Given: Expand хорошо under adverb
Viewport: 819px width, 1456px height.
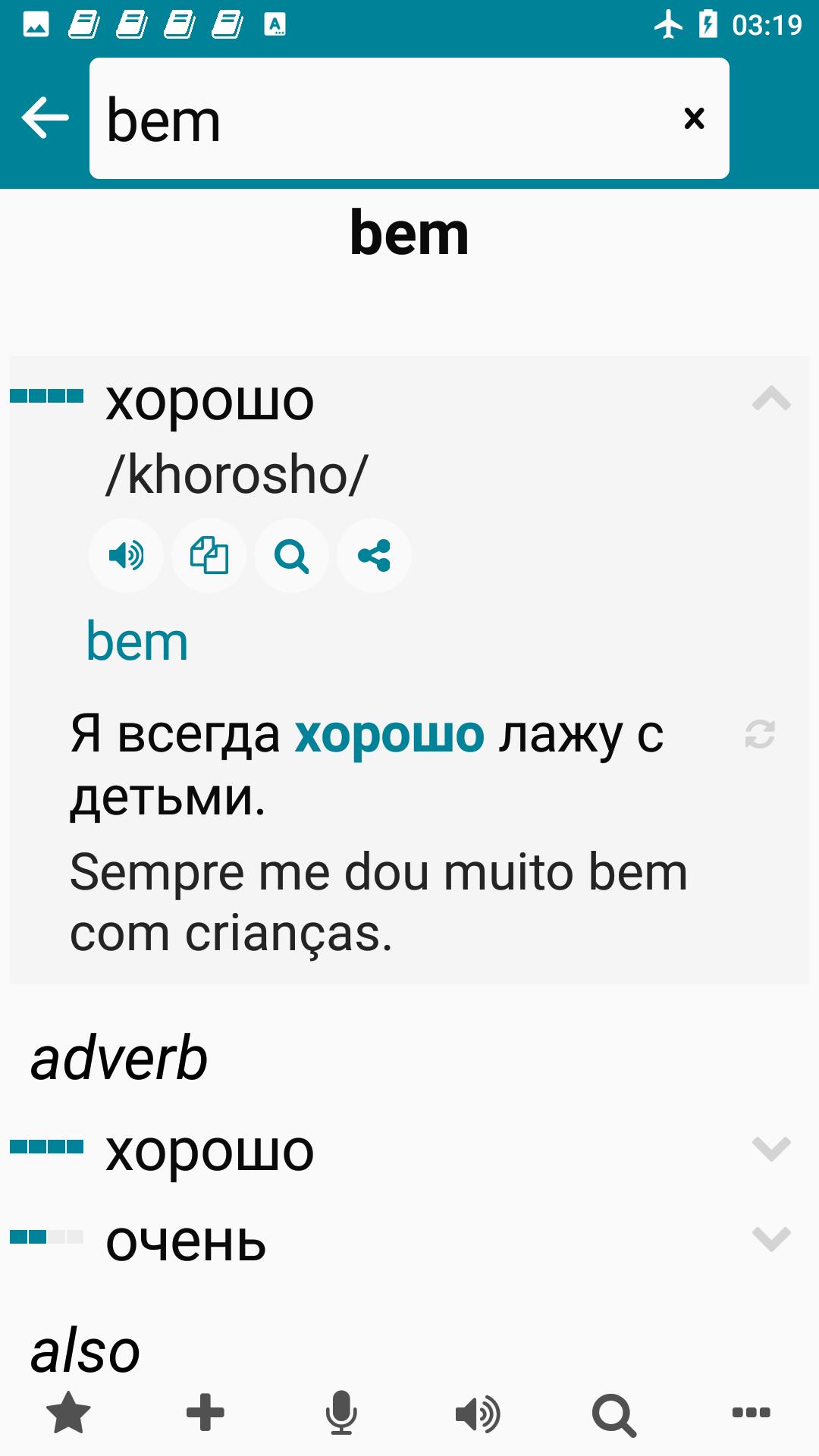Looking at the screenshot, I should 771,1150.
